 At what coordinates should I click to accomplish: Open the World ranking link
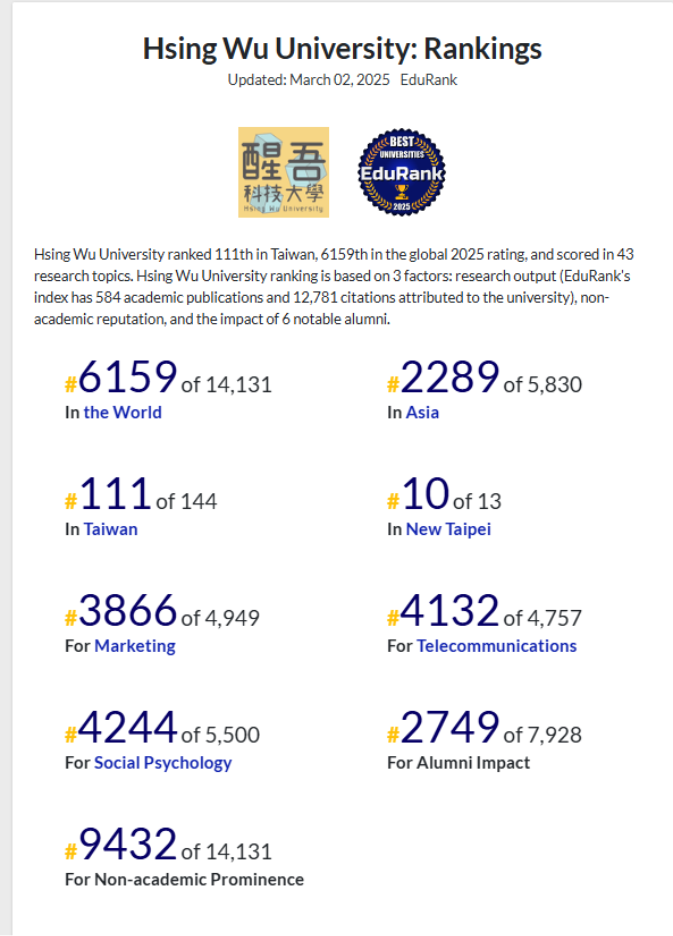point(122,412)
